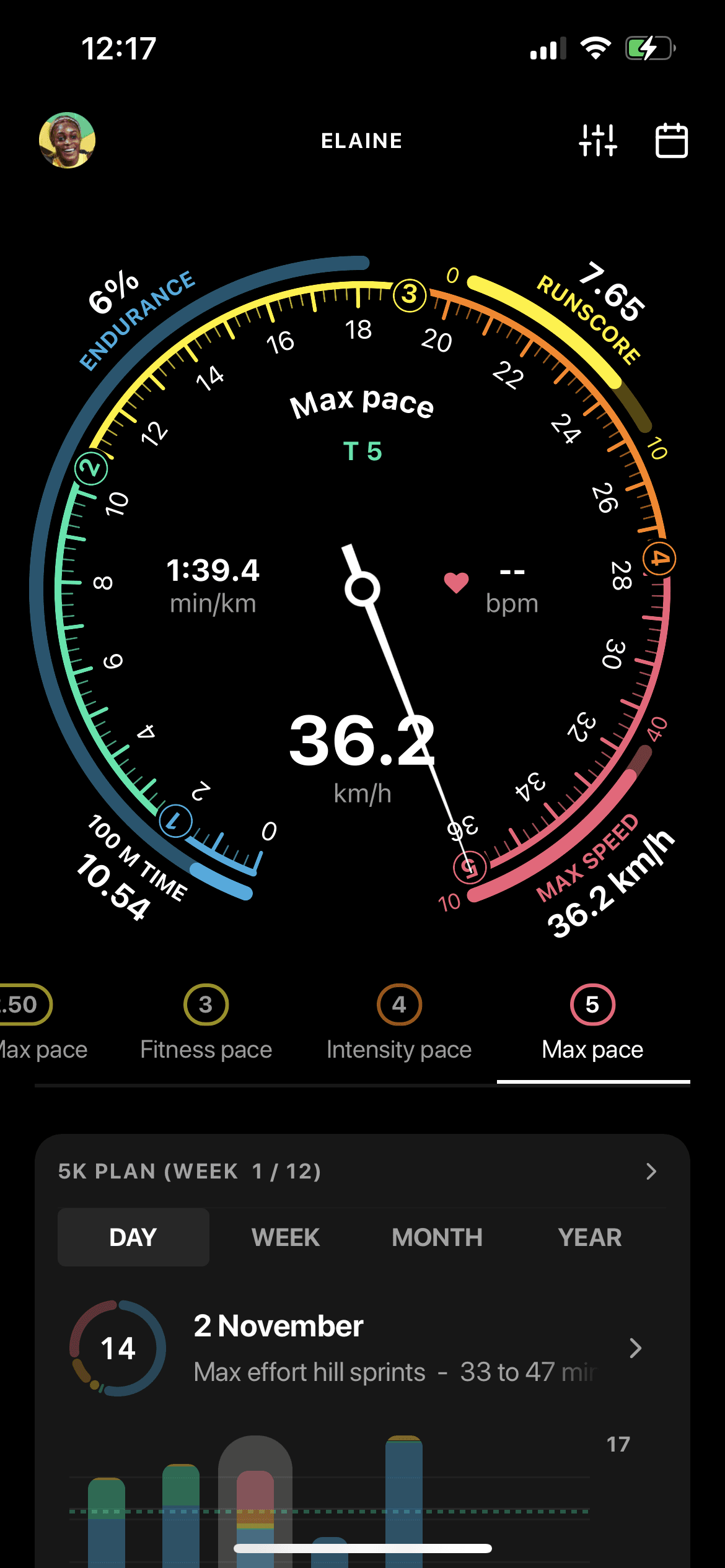Select the DAY segment

point(133,1237)
